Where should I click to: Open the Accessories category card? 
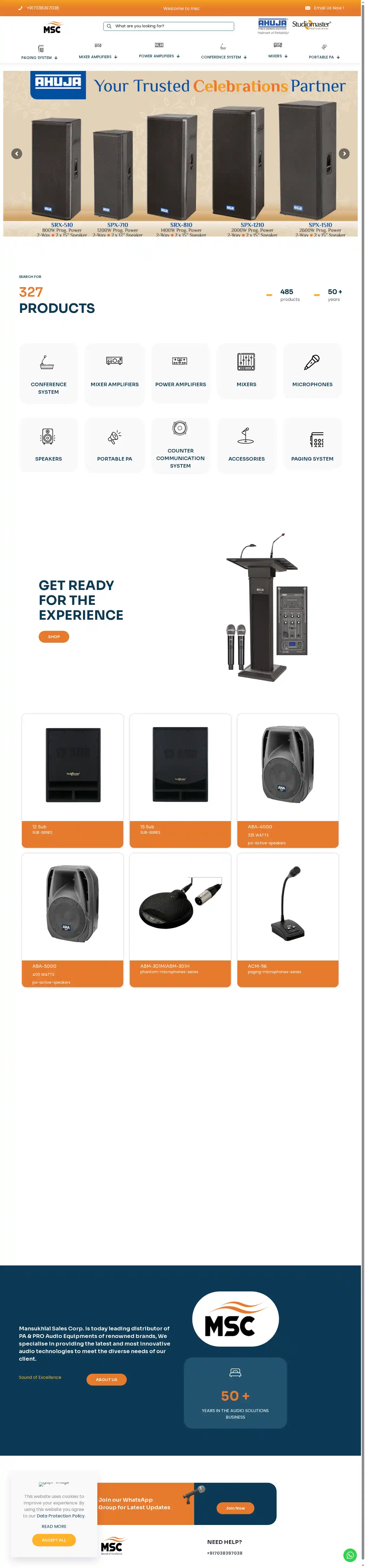point(246,445)
